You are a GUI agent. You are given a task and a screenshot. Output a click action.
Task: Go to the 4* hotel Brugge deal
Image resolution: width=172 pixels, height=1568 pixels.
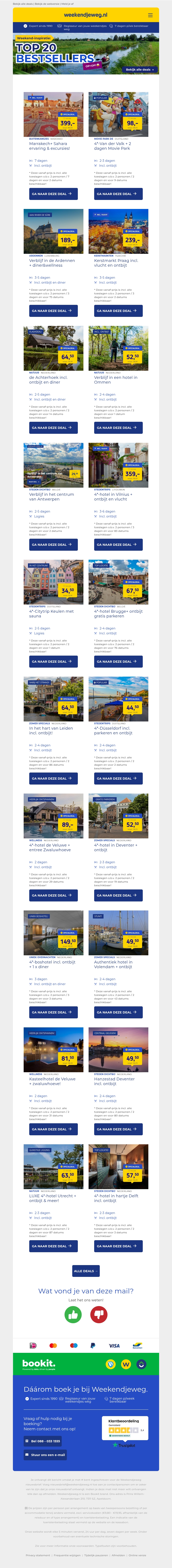click(x=118, y=661)
